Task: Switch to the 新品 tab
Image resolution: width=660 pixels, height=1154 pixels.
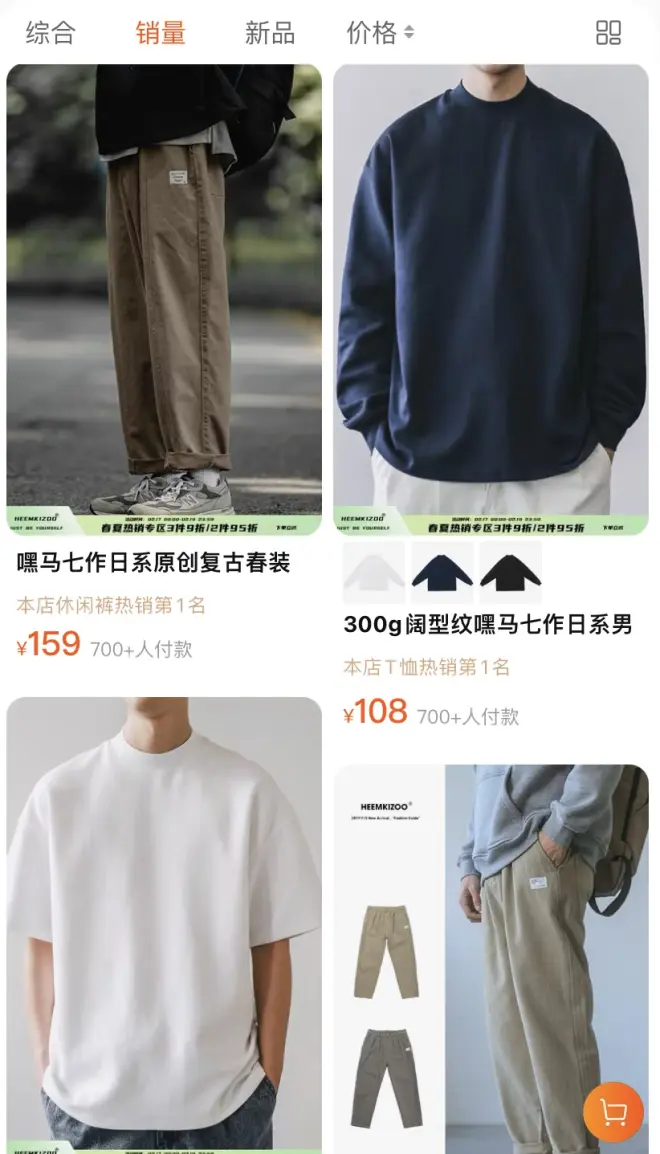Action: point(270,33)
